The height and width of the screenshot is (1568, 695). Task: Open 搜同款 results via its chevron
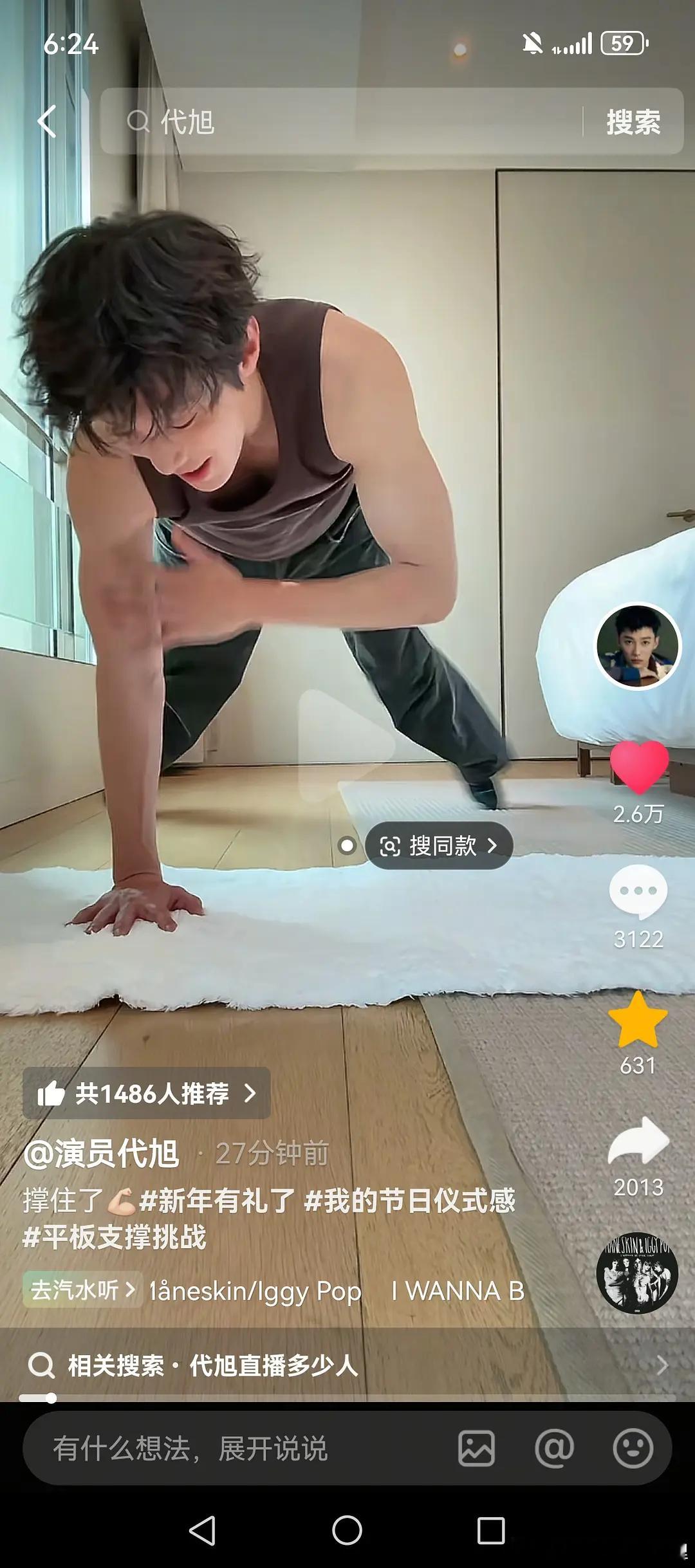coord(492,847)
